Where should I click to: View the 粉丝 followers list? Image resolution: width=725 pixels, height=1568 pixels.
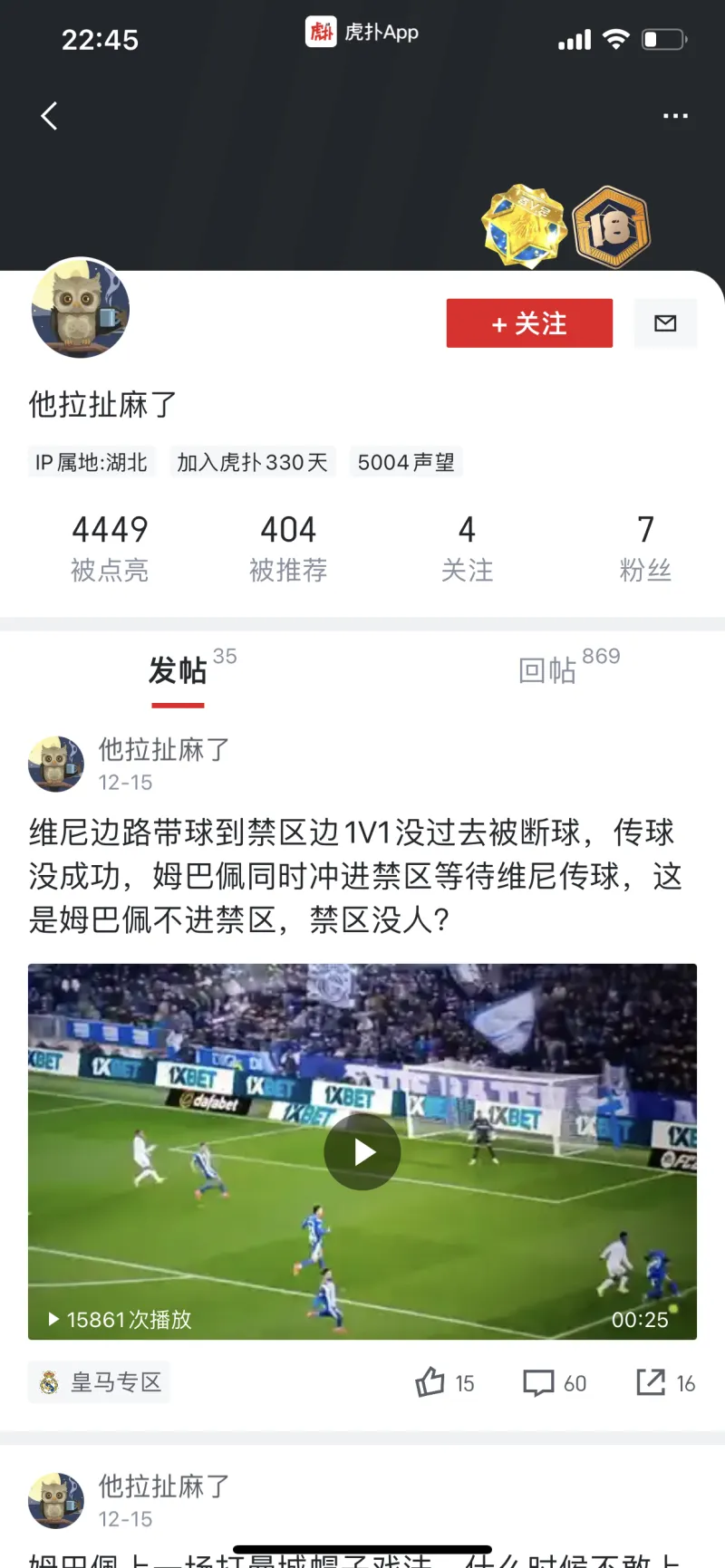(x=645, y=547)
